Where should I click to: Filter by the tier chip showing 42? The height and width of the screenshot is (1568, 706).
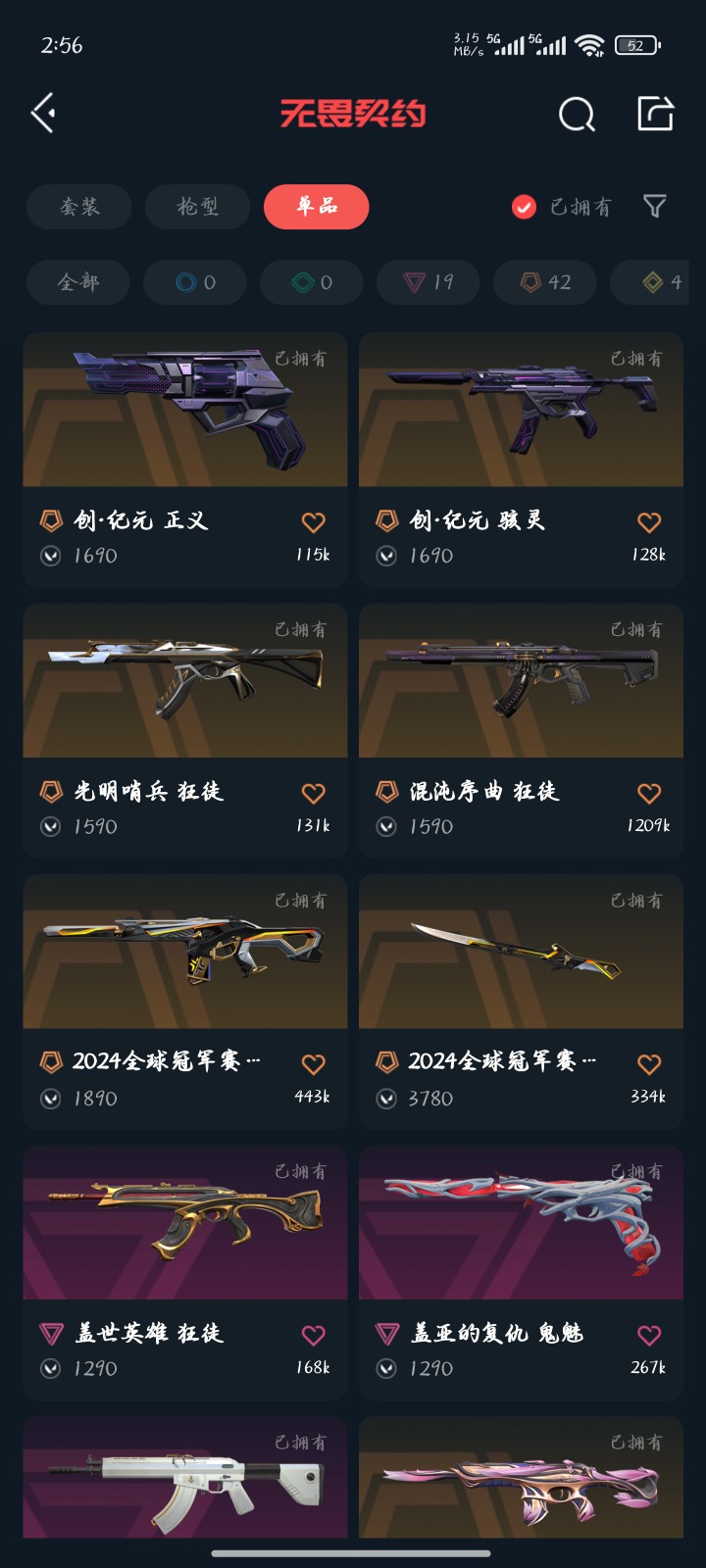(545, 282)
